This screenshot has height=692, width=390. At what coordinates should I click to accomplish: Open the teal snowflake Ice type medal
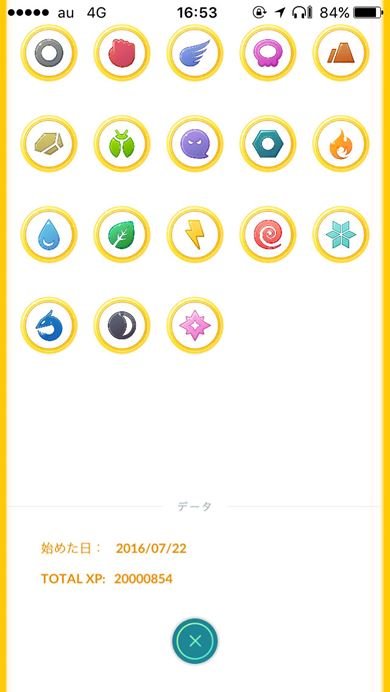(341, 234)
